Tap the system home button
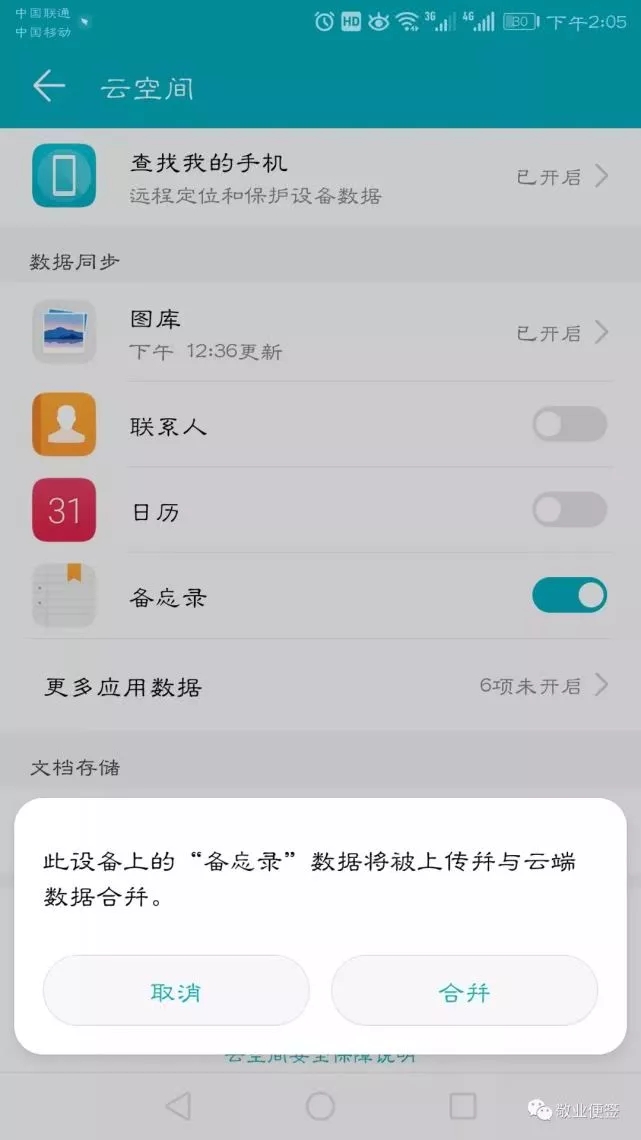 tap(320, 1105)
